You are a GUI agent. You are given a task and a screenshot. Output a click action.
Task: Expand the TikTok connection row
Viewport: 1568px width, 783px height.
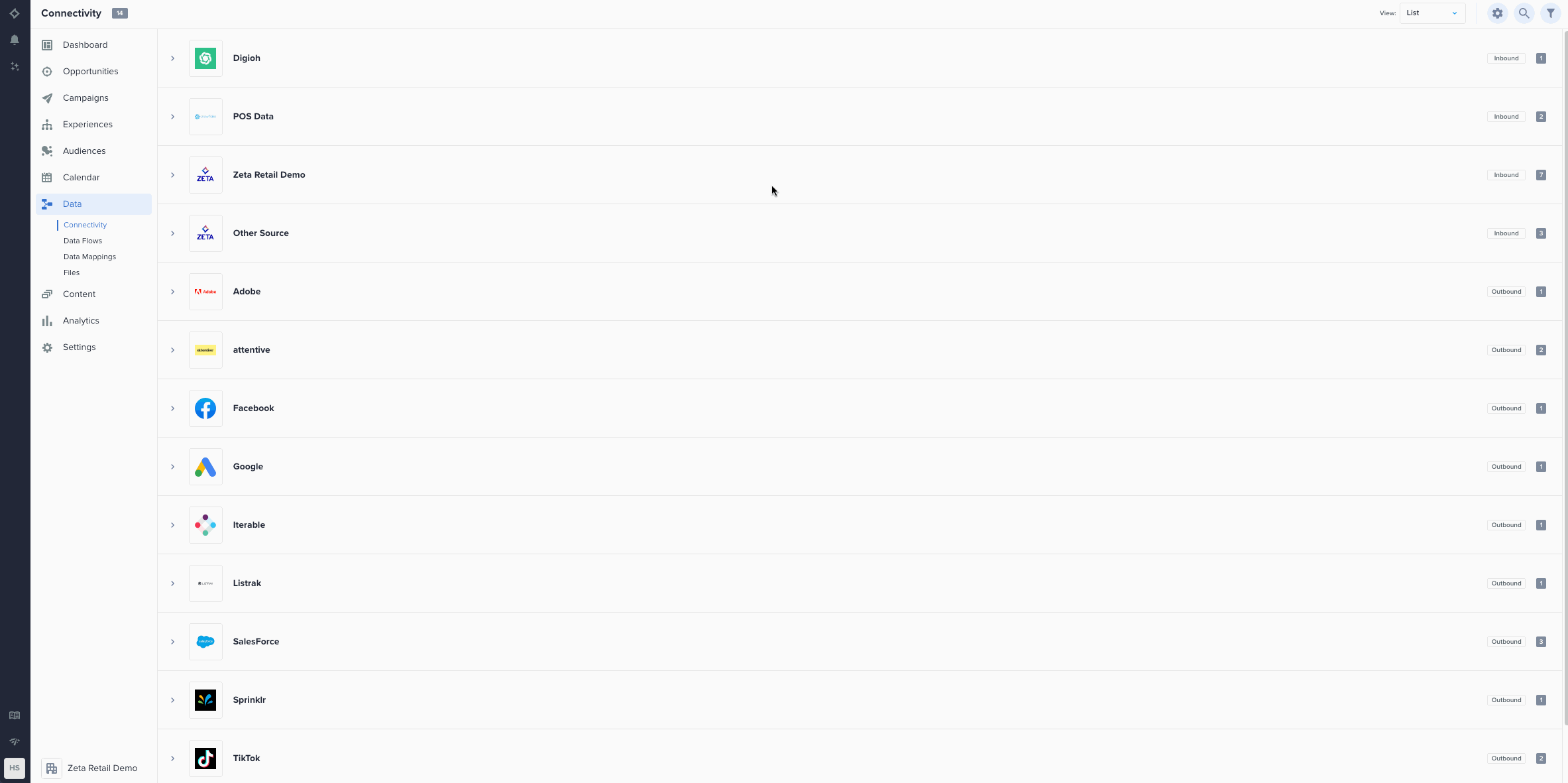point(172,758)
